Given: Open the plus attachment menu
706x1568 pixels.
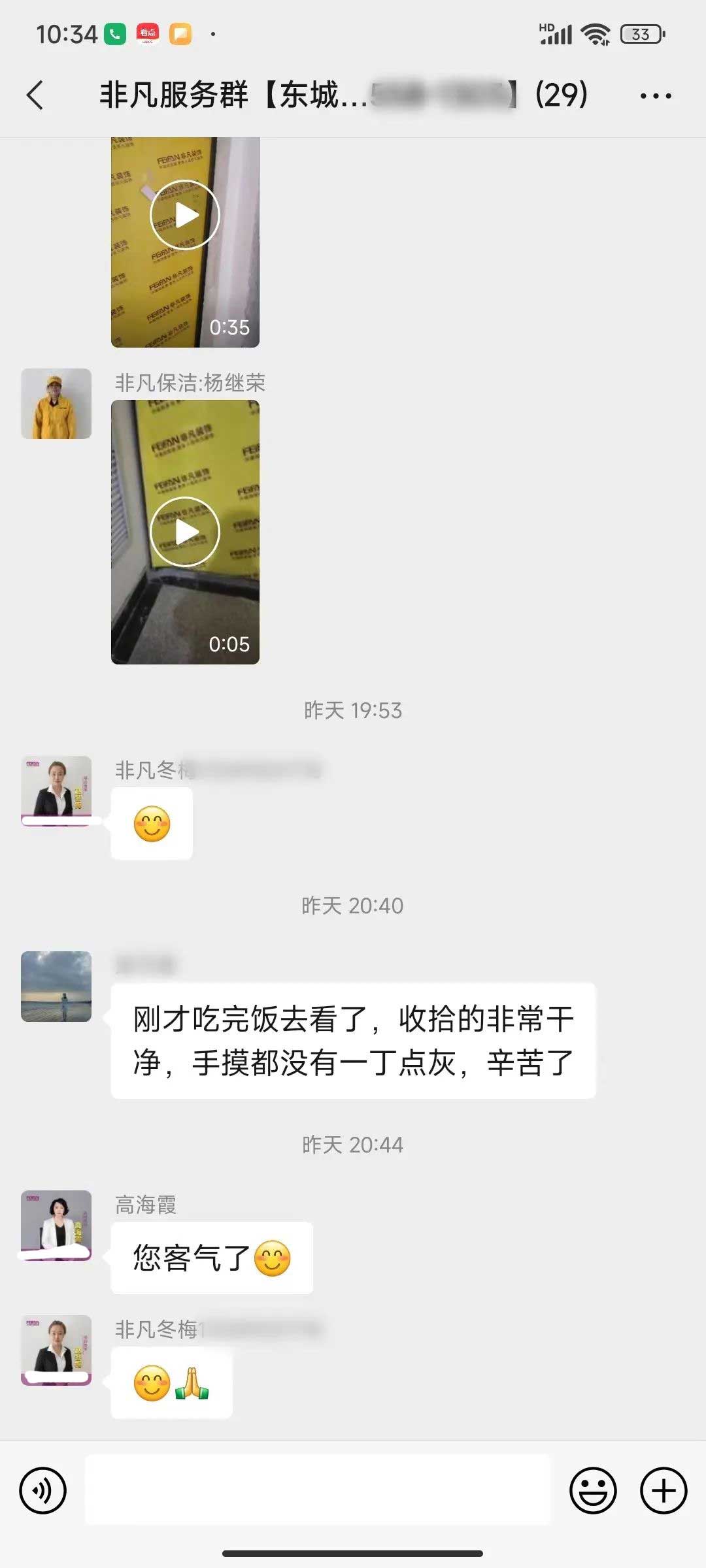Looking at the screenshot, I should tap(664, 1491).
